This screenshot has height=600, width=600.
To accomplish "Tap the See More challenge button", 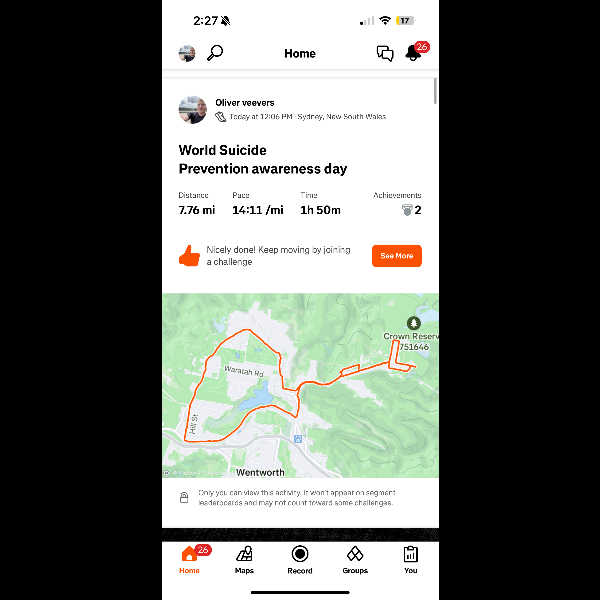I will (396, 256).
